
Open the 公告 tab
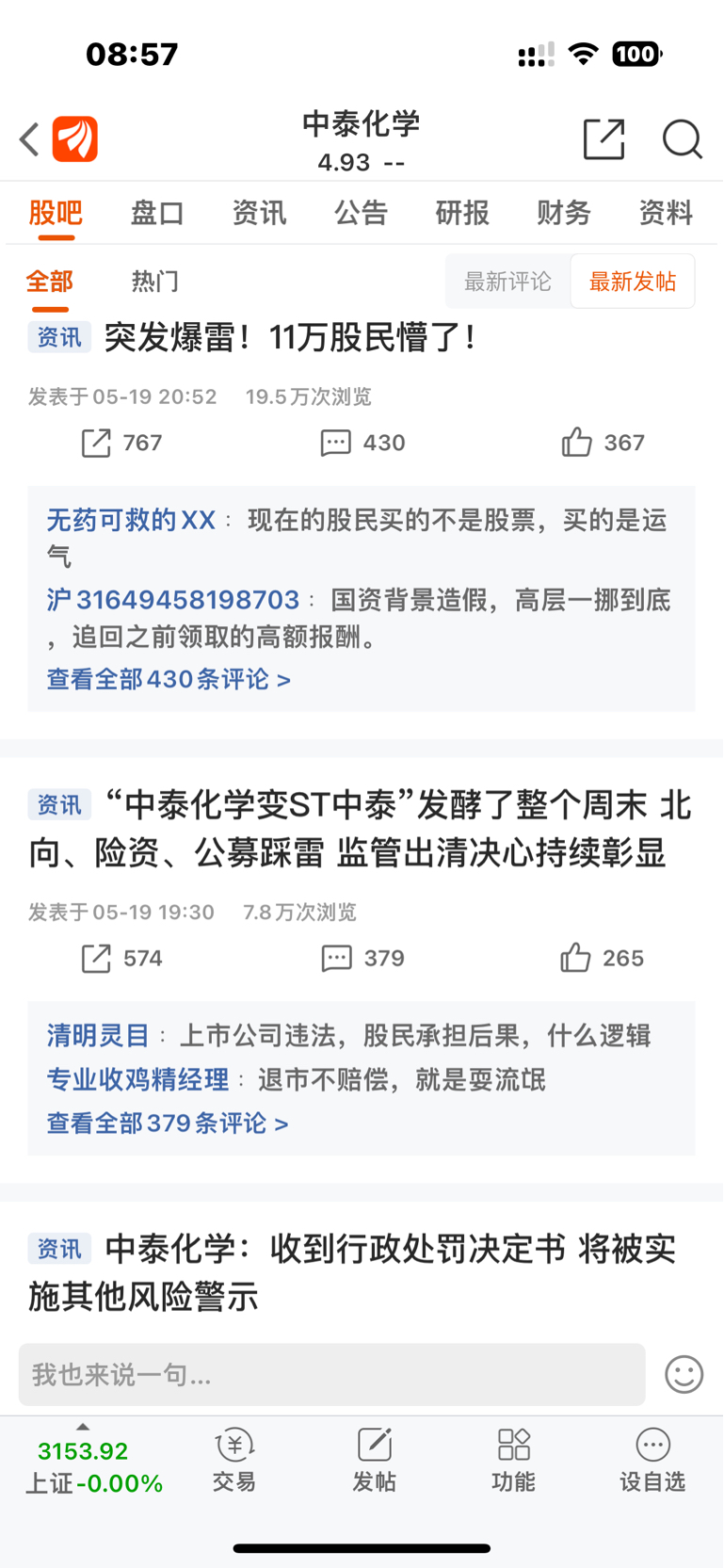(361, 213)
